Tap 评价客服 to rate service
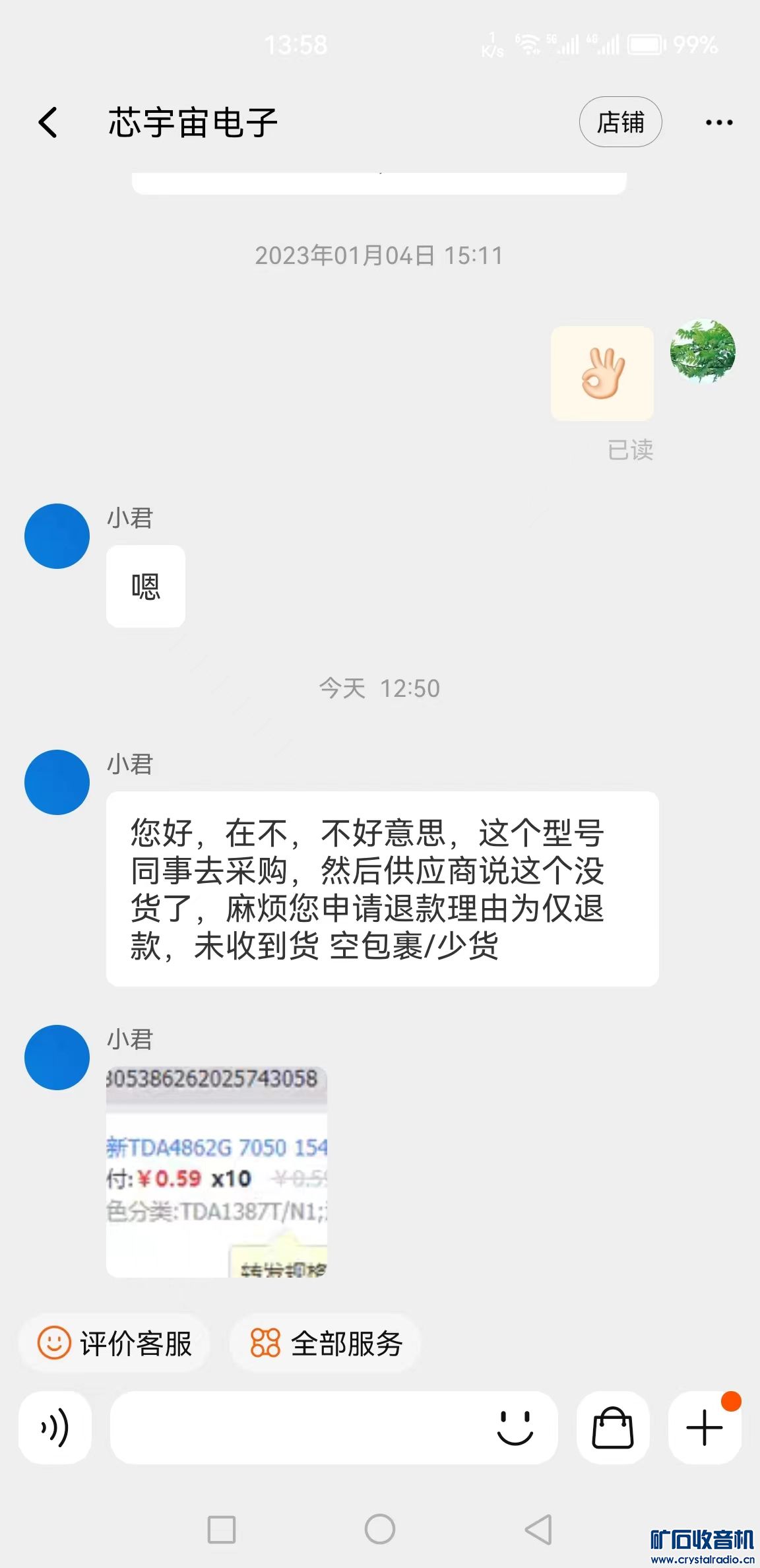760x1568 pixels. click(x=115, y=1343)
